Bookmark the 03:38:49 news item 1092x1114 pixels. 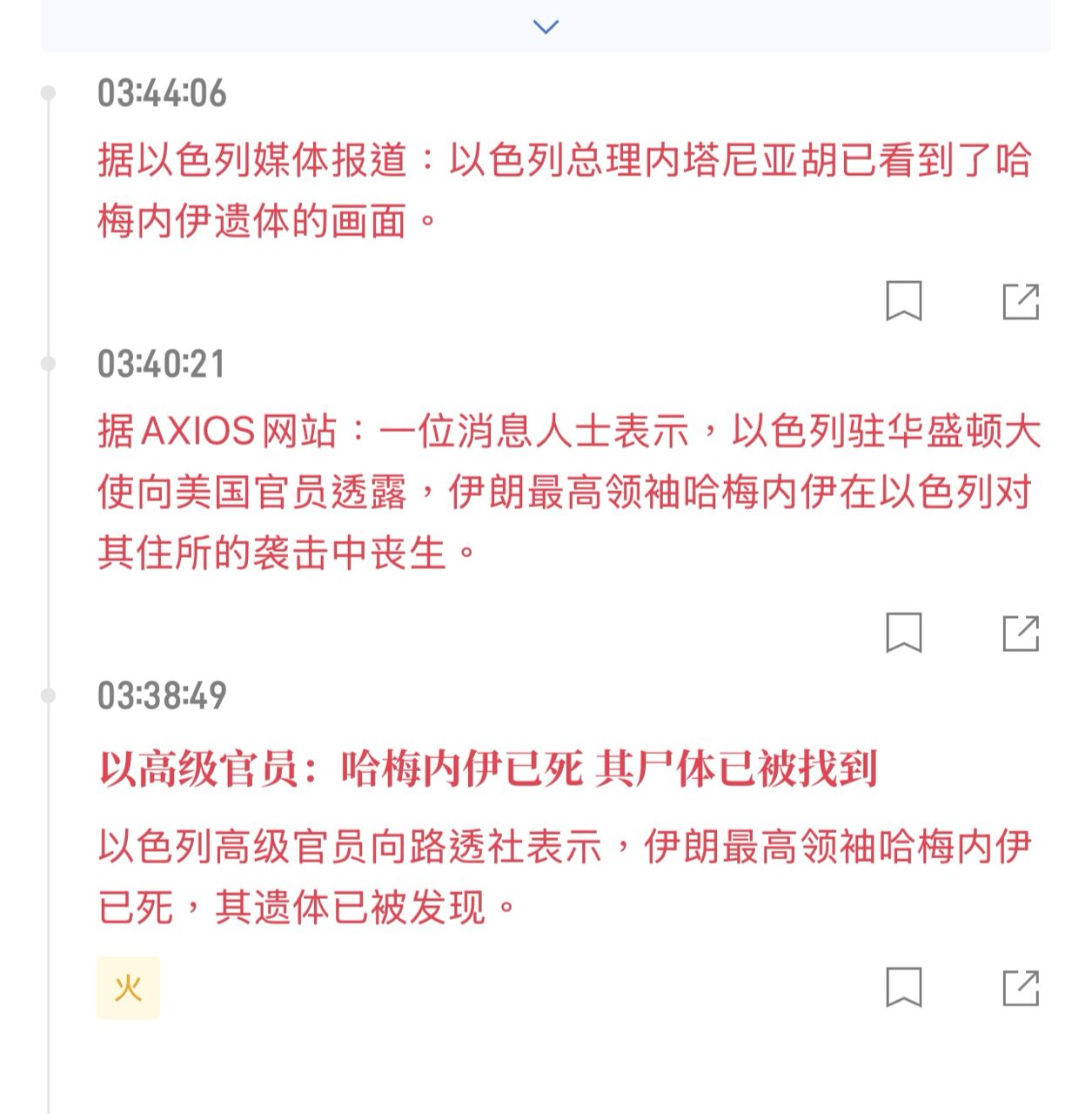coord(903,988)
